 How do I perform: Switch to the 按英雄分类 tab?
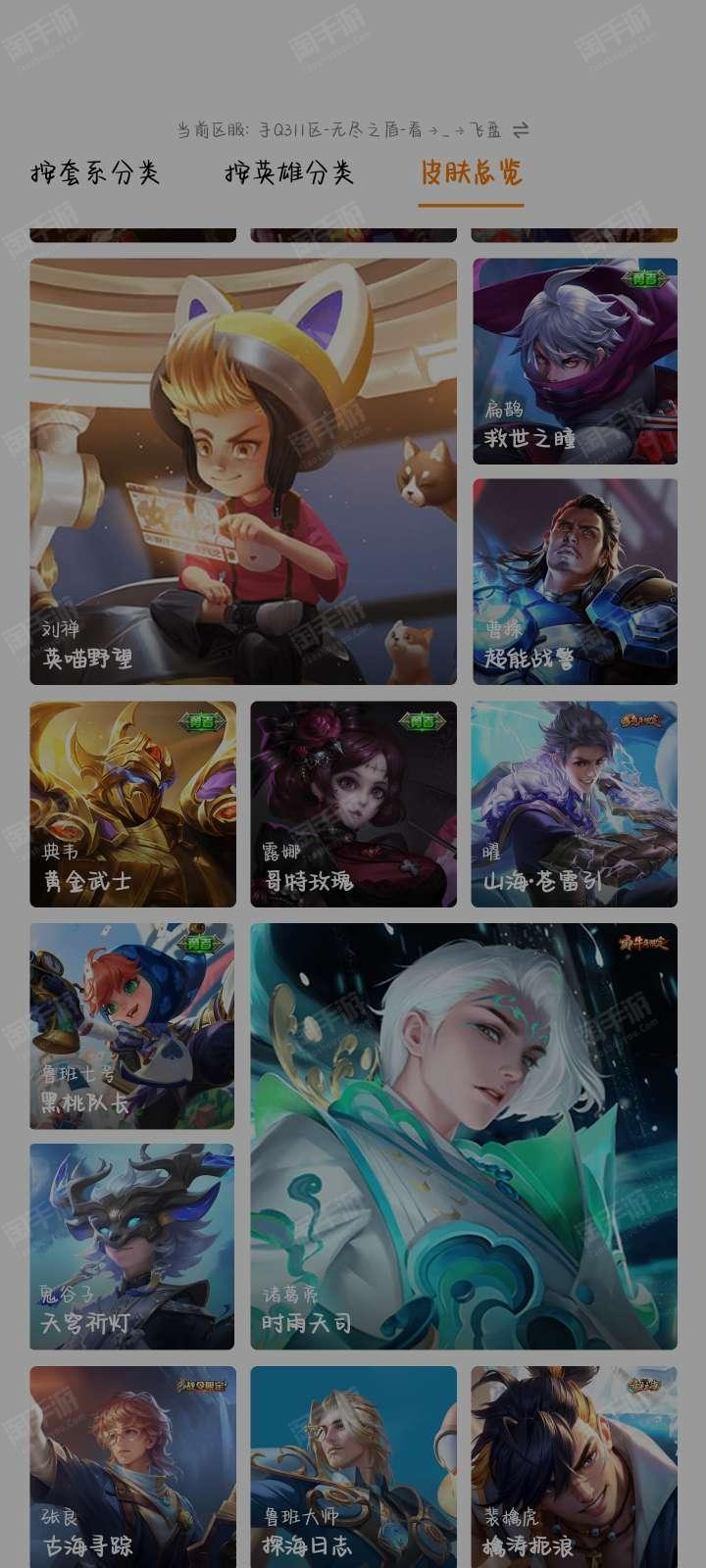pyautogui.click(x=288, y=173)
